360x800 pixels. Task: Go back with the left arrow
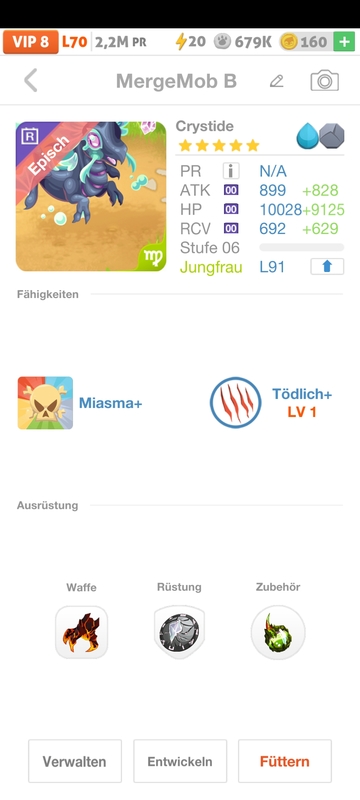click(x=31, y=81)
